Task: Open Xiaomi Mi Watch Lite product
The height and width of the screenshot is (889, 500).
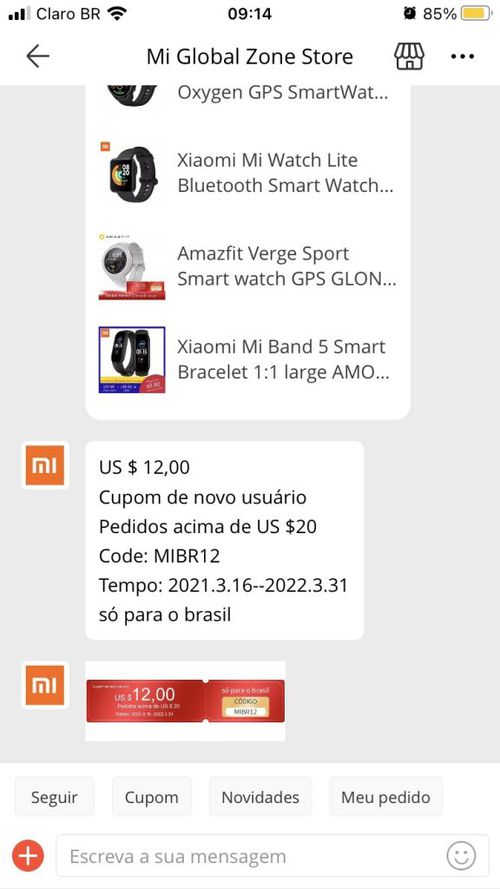Action: [247, 172]
